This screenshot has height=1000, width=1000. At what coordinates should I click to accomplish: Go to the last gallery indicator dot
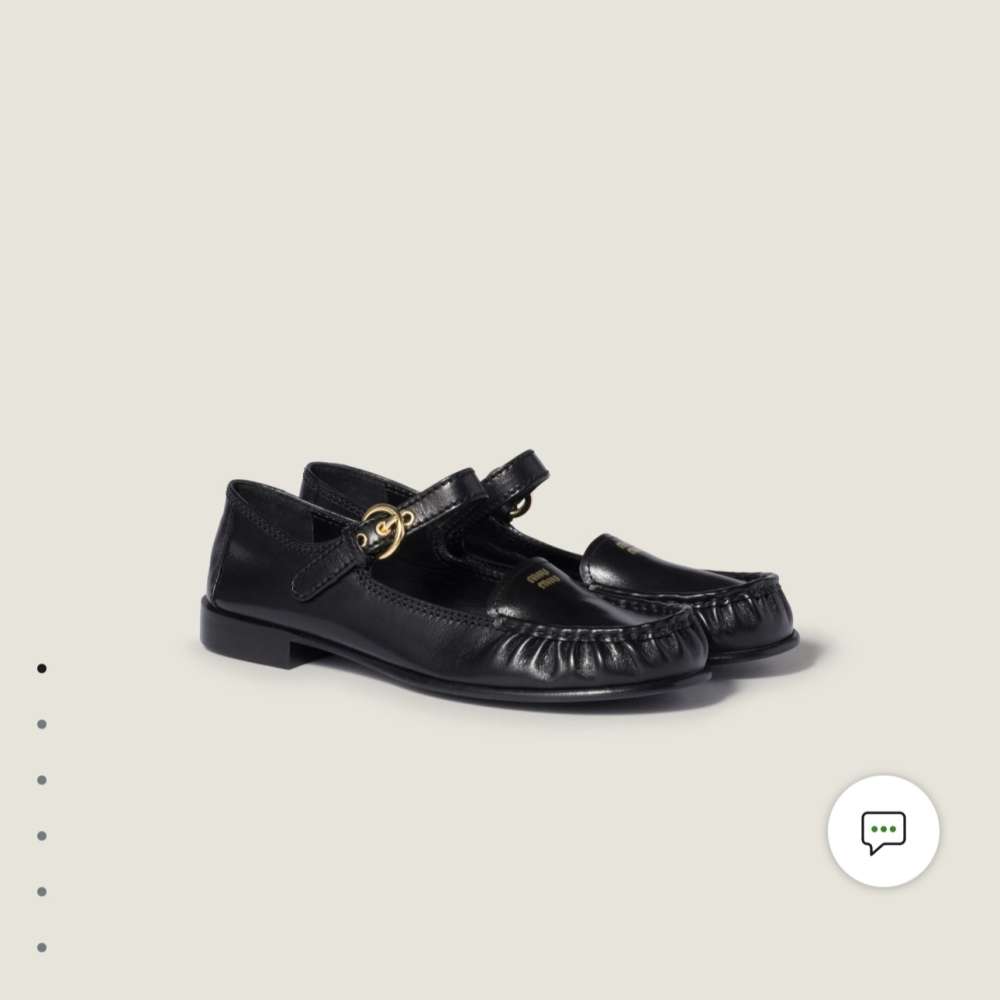pos(42,946)
